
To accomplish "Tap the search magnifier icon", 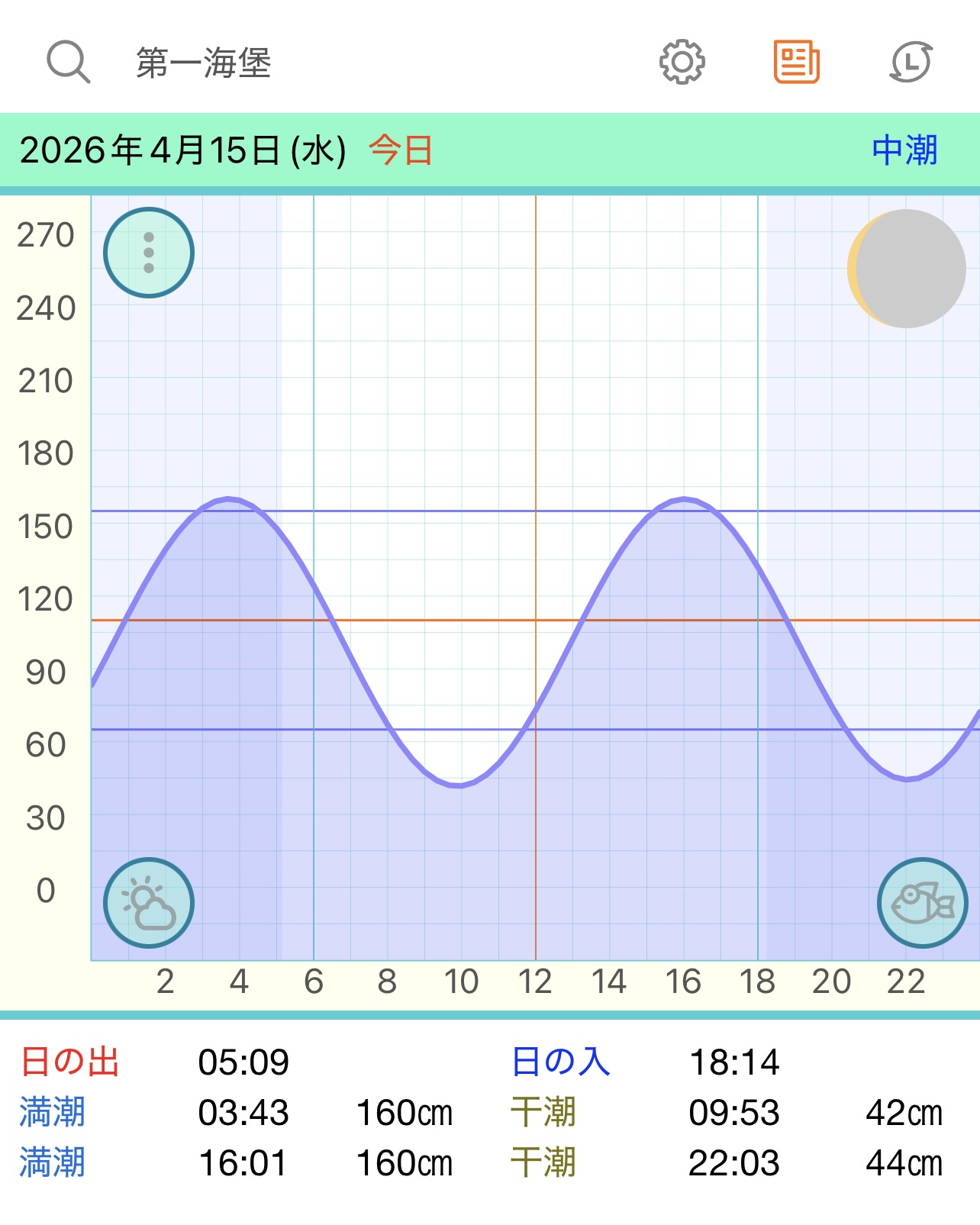I will click(x=69, y=62).
